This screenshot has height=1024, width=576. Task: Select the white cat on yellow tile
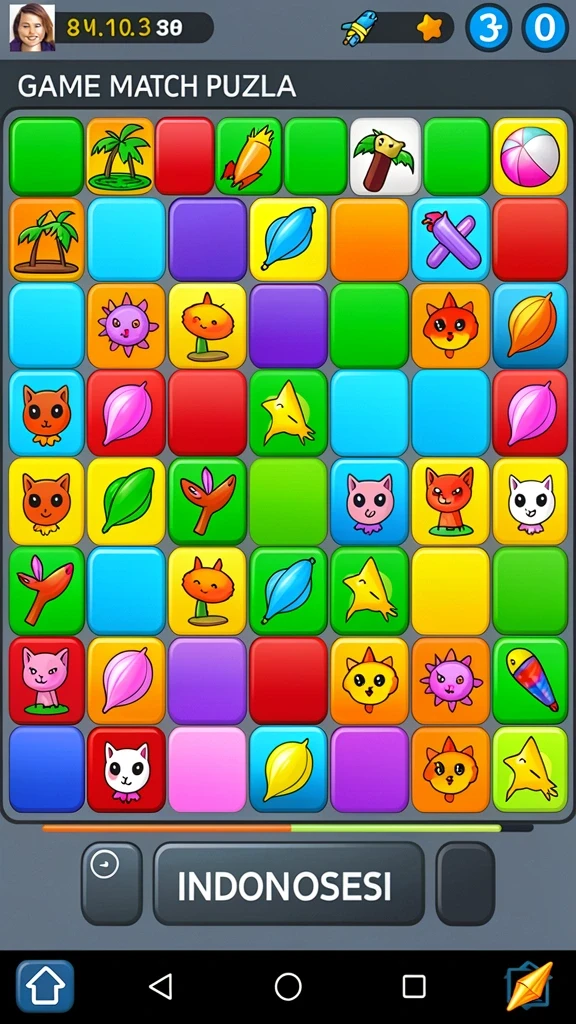click(530, 502)
